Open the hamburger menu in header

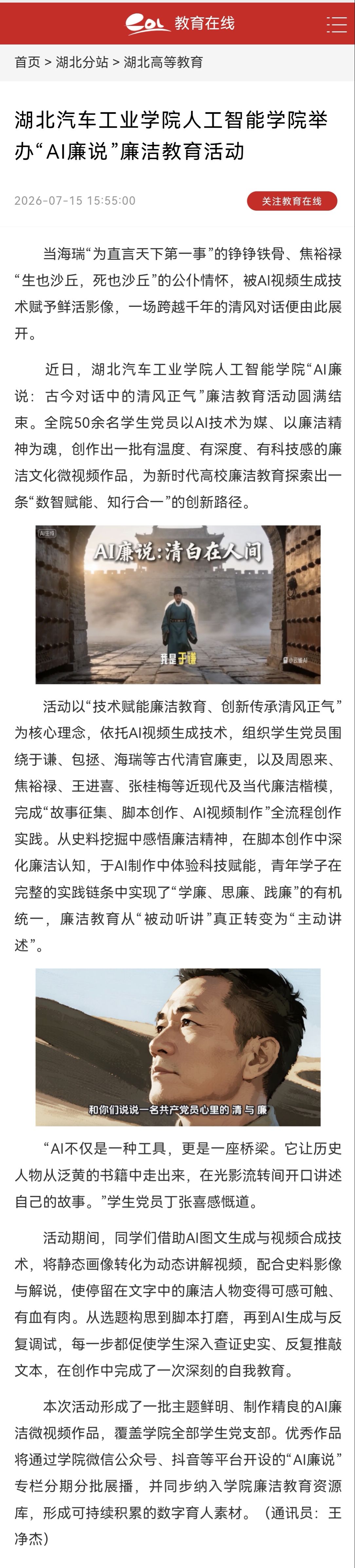point(336,24)
